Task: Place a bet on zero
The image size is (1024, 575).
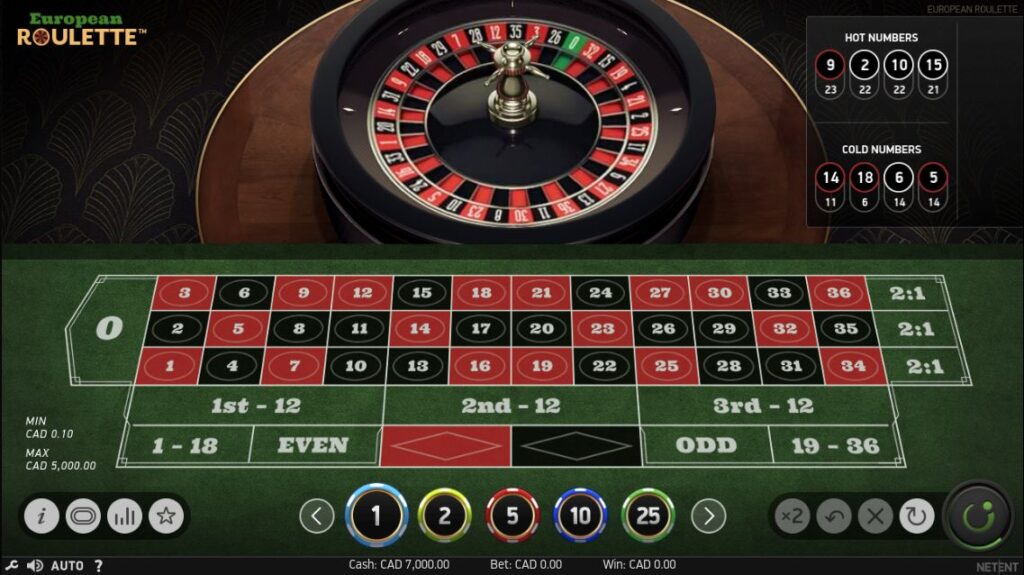Action: [108, 330]
